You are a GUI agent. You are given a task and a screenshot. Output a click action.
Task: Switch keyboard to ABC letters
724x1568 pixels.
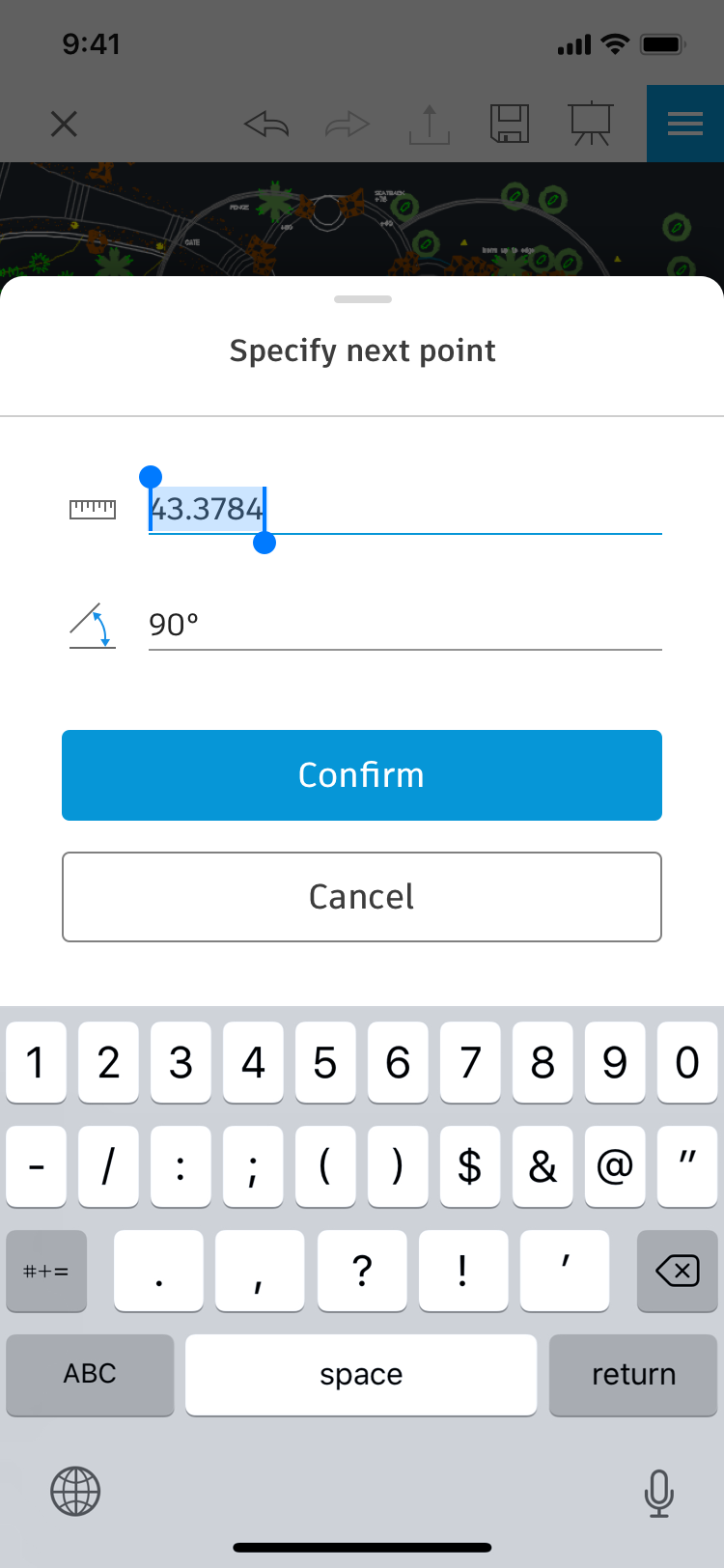click(x=90, y=1375)
